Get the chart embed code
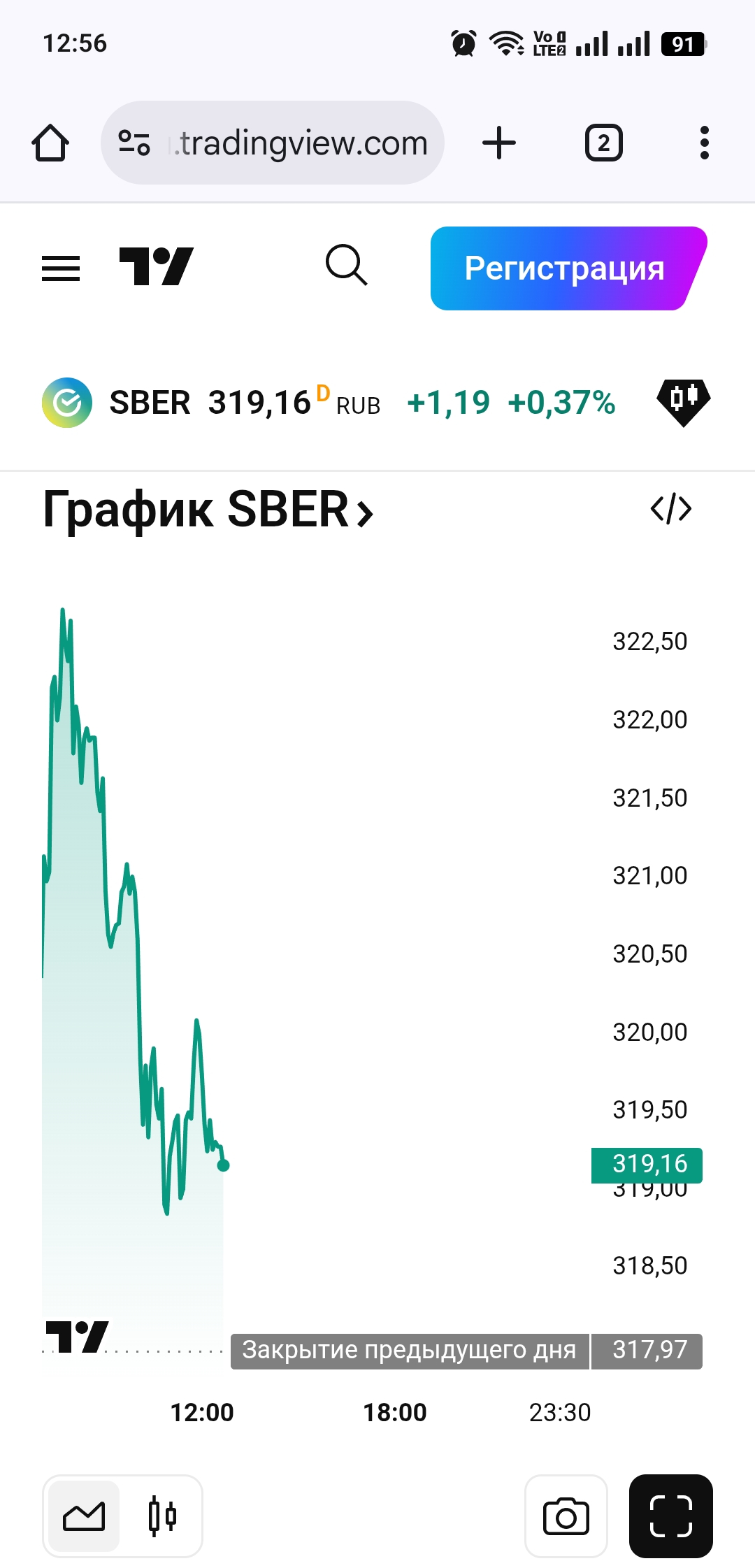 [x=670, y=509]
